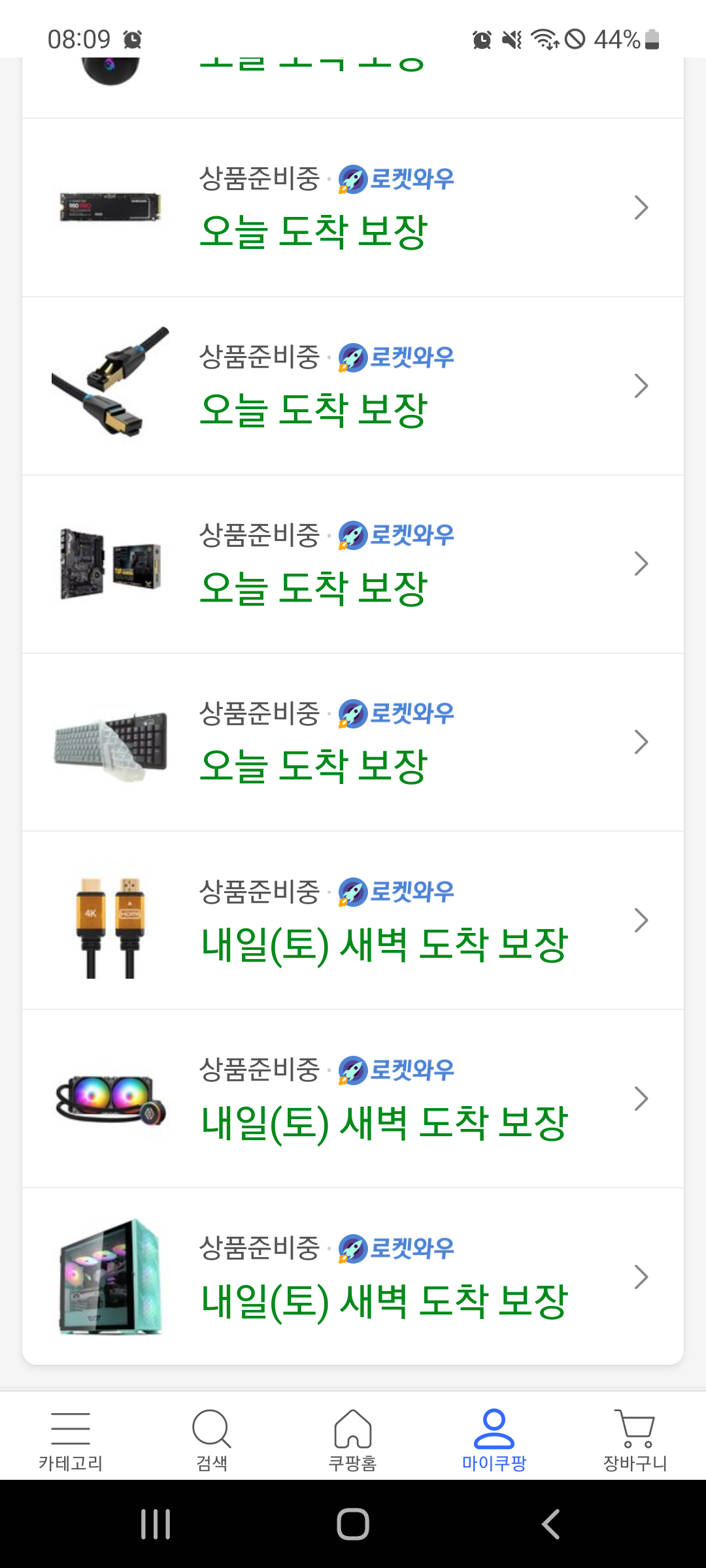
Task: Open the ethernet cable order row
Action: click(353, 386)
